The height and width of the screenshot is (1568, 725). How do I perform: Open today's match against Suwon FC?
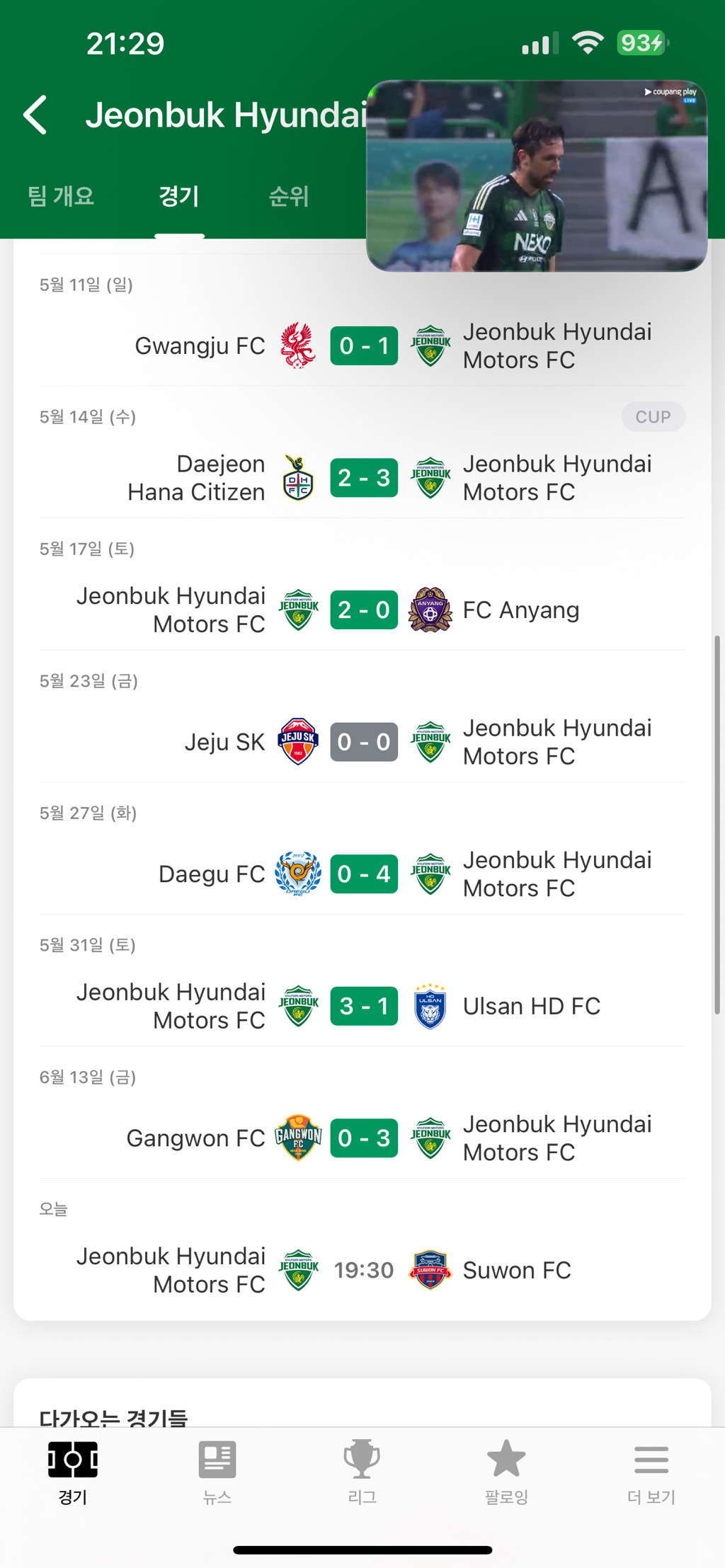[363, 1270]
